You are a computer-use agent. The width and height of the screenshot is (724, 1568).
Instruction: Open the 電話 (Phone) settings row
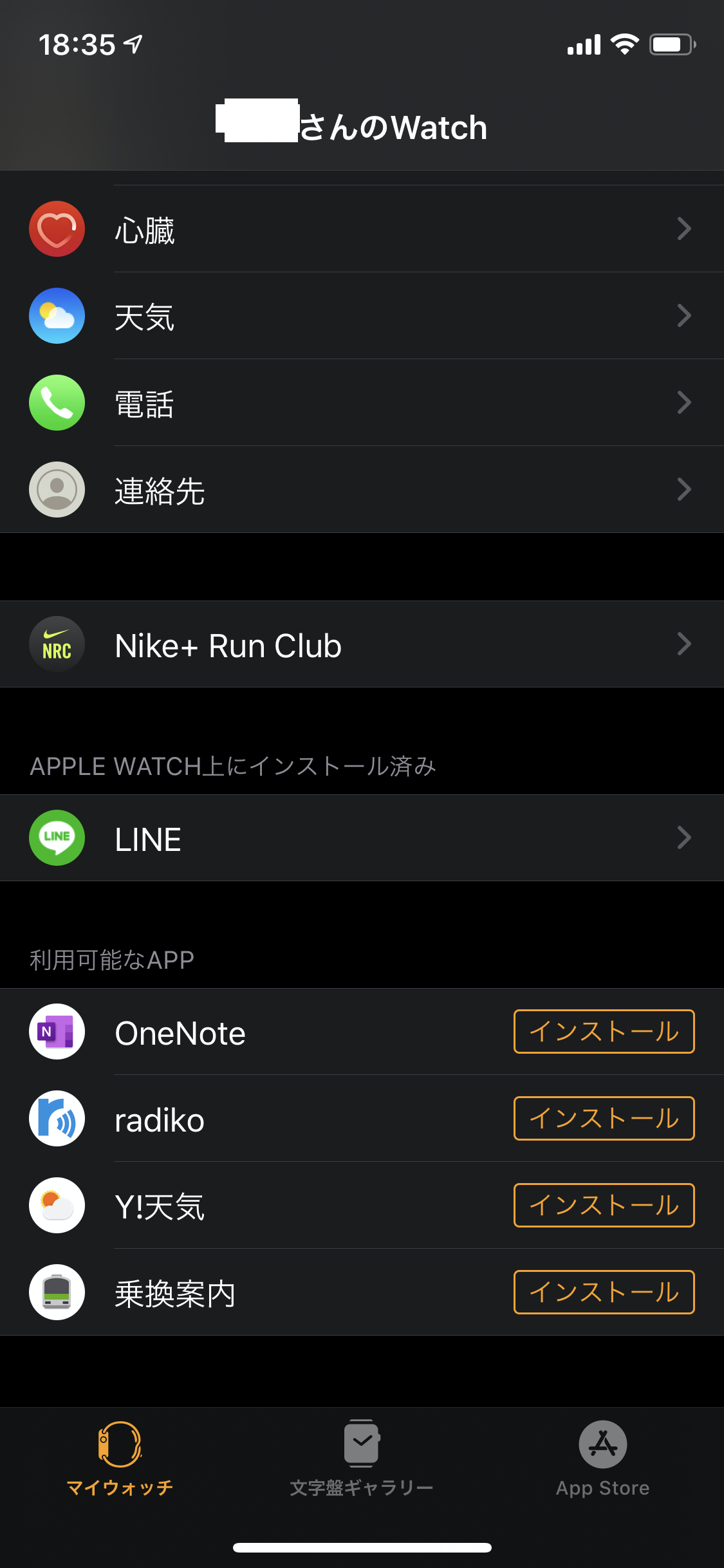362,403
